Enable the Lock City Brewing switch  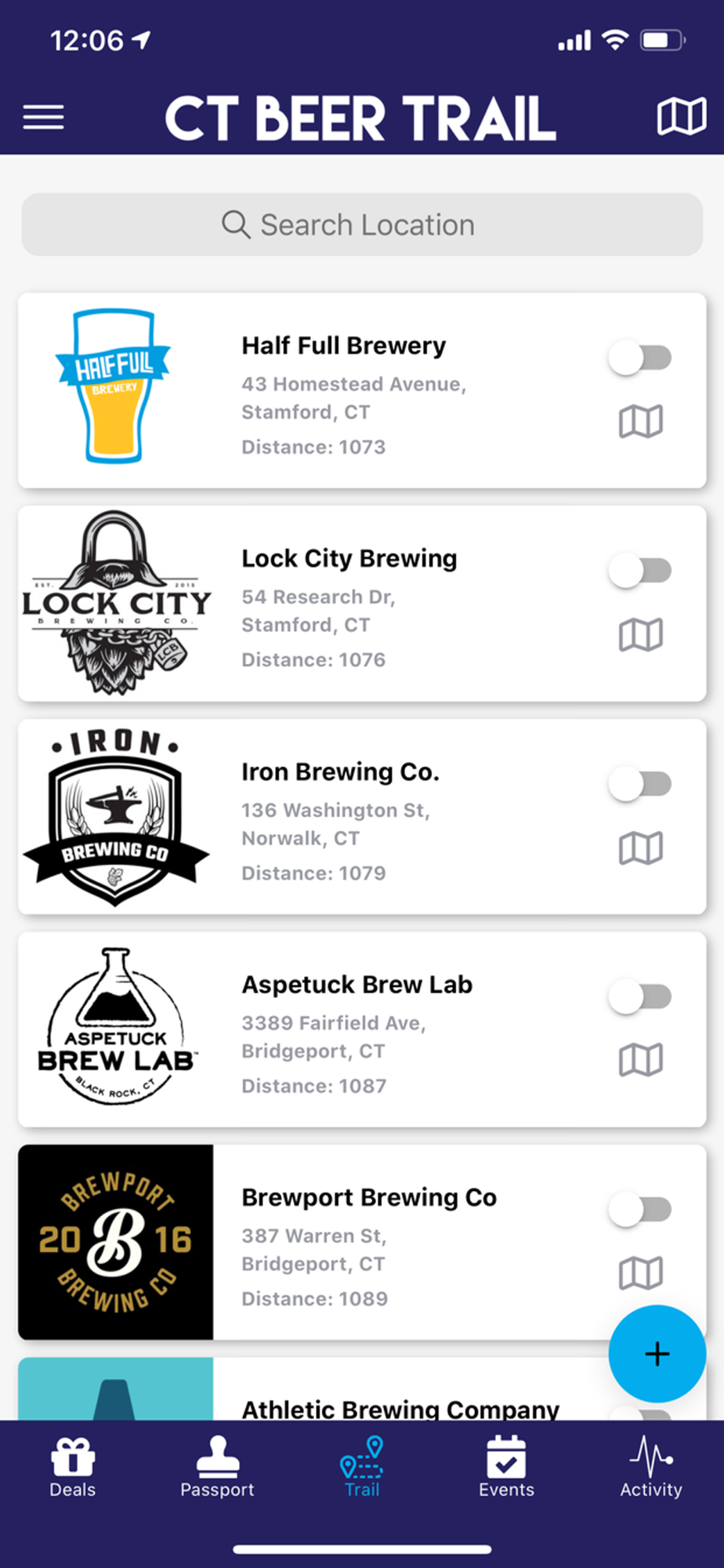[x=640, y=571]
